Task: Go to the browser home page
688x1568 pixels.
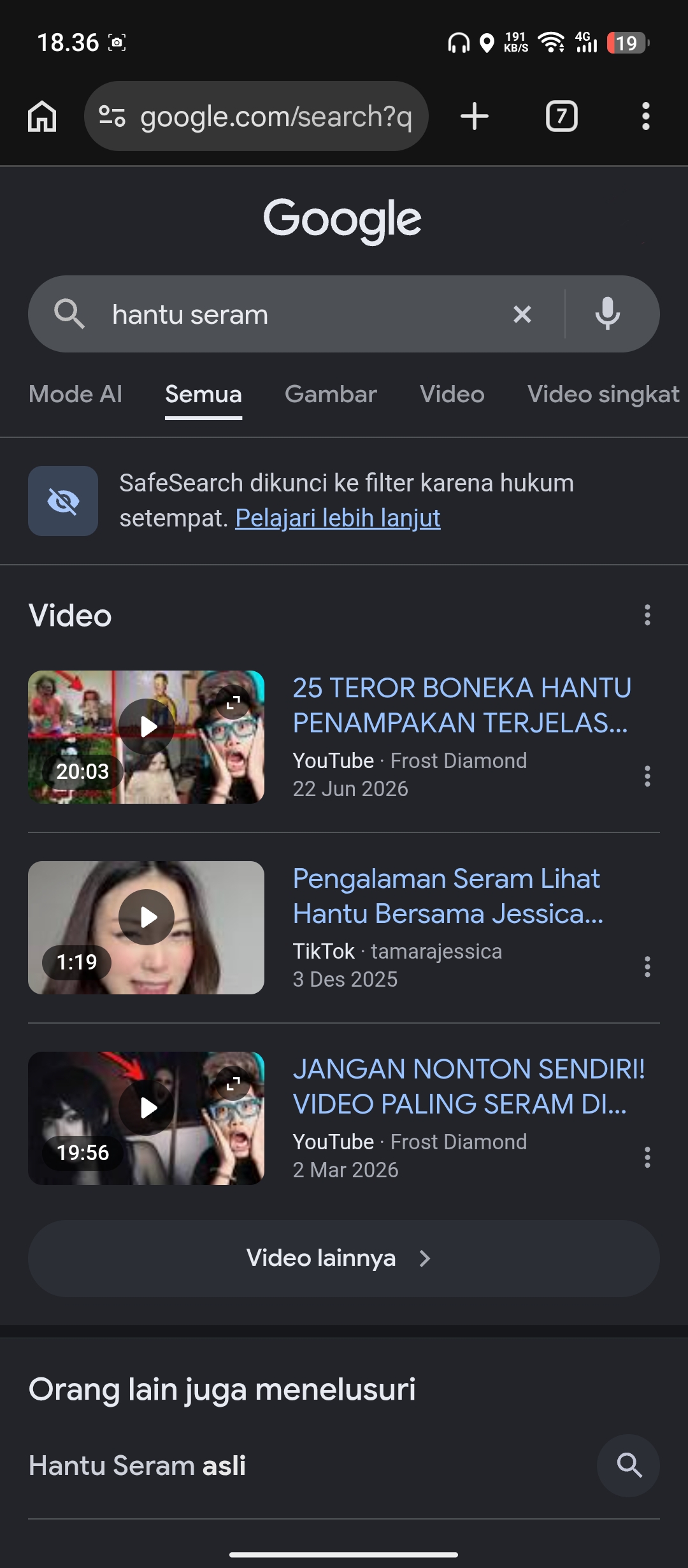Action: pos(42,117)
